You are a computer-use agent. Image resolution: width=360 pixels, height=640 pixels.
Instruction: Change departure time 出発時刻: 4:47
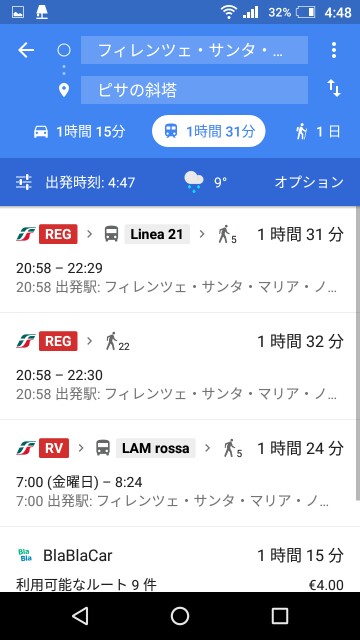[x=75, y=182]
